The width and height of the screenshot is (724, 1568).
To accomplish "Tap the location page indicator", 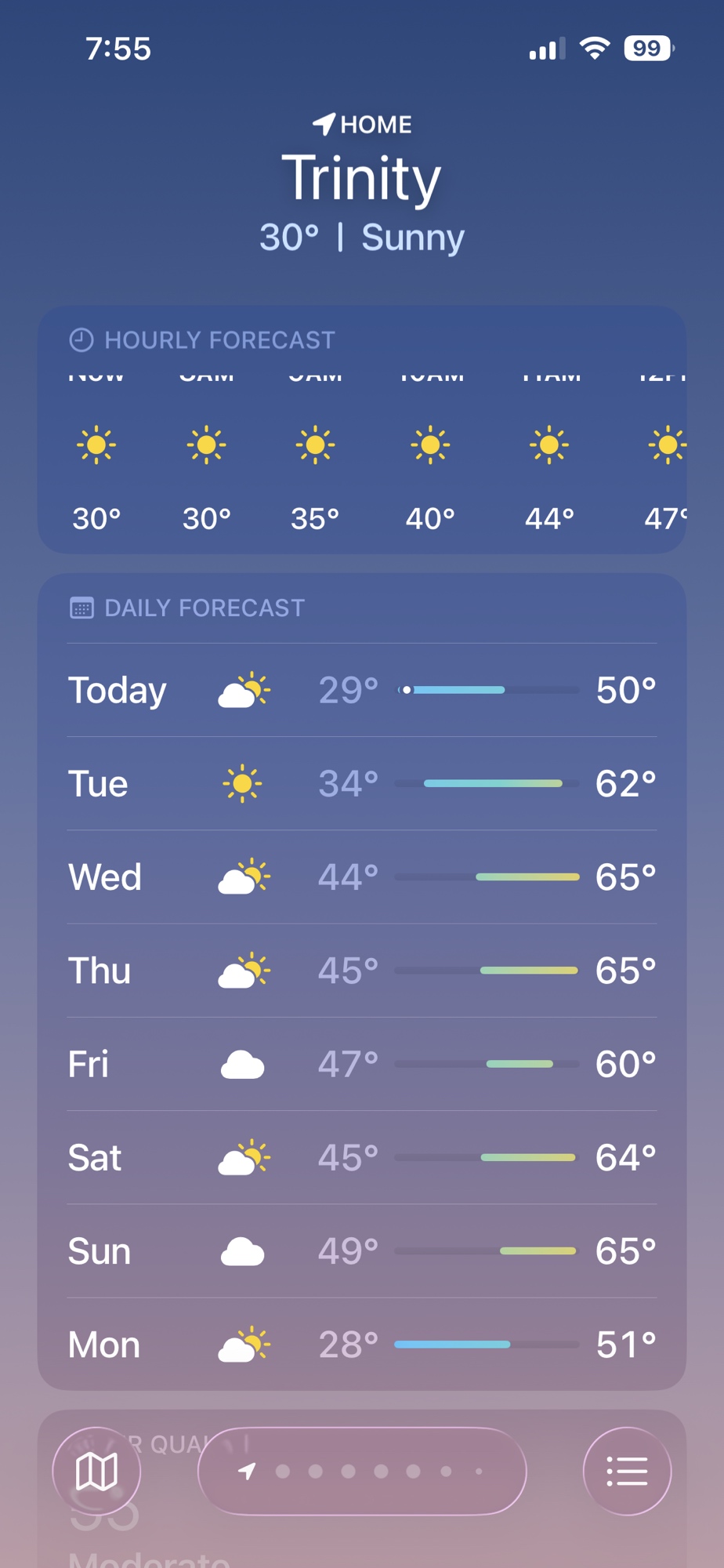I will 362,1472.
